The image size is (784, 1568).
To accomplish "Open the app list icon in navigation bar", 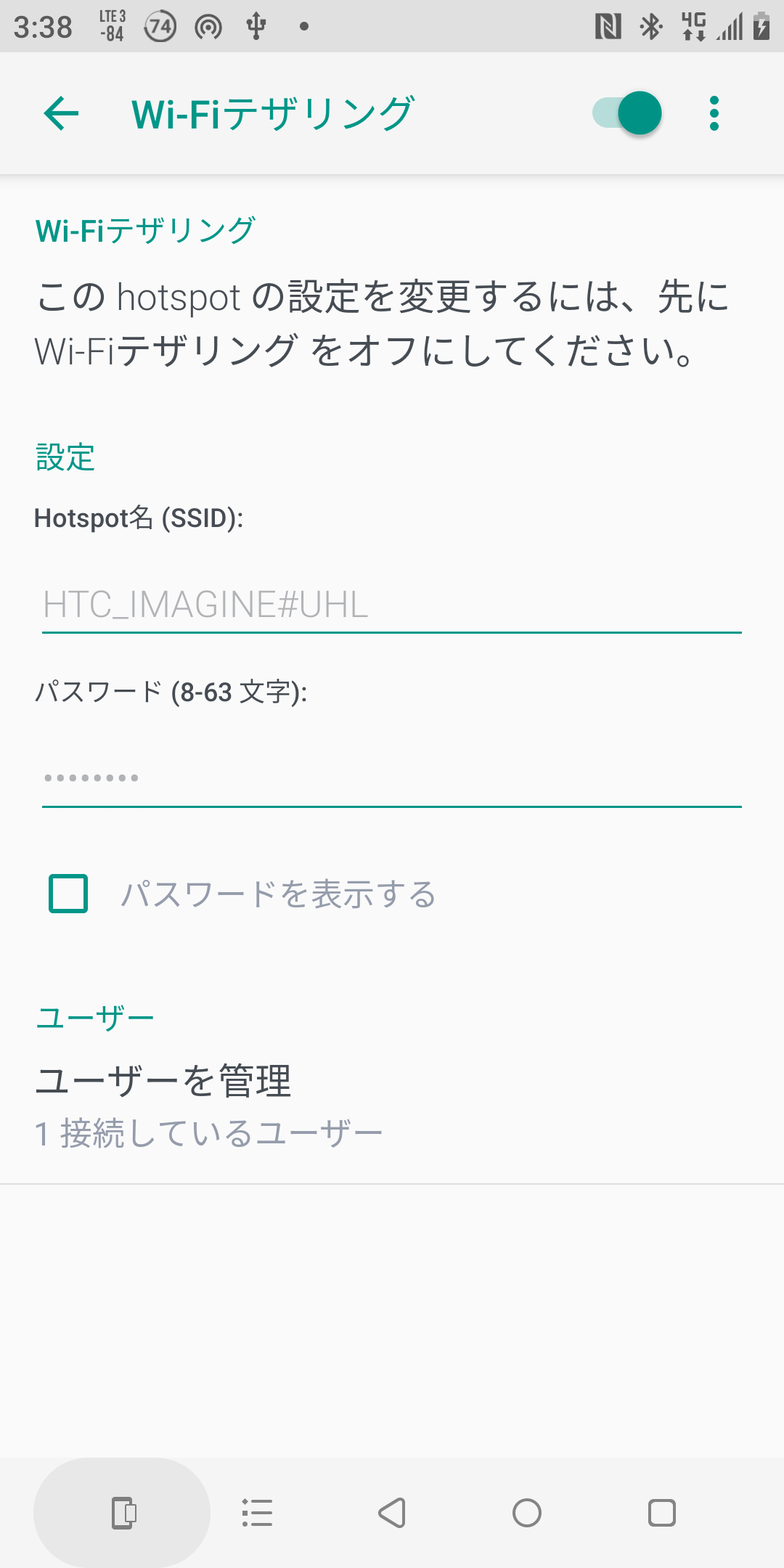I will [x=257, y=1514].
